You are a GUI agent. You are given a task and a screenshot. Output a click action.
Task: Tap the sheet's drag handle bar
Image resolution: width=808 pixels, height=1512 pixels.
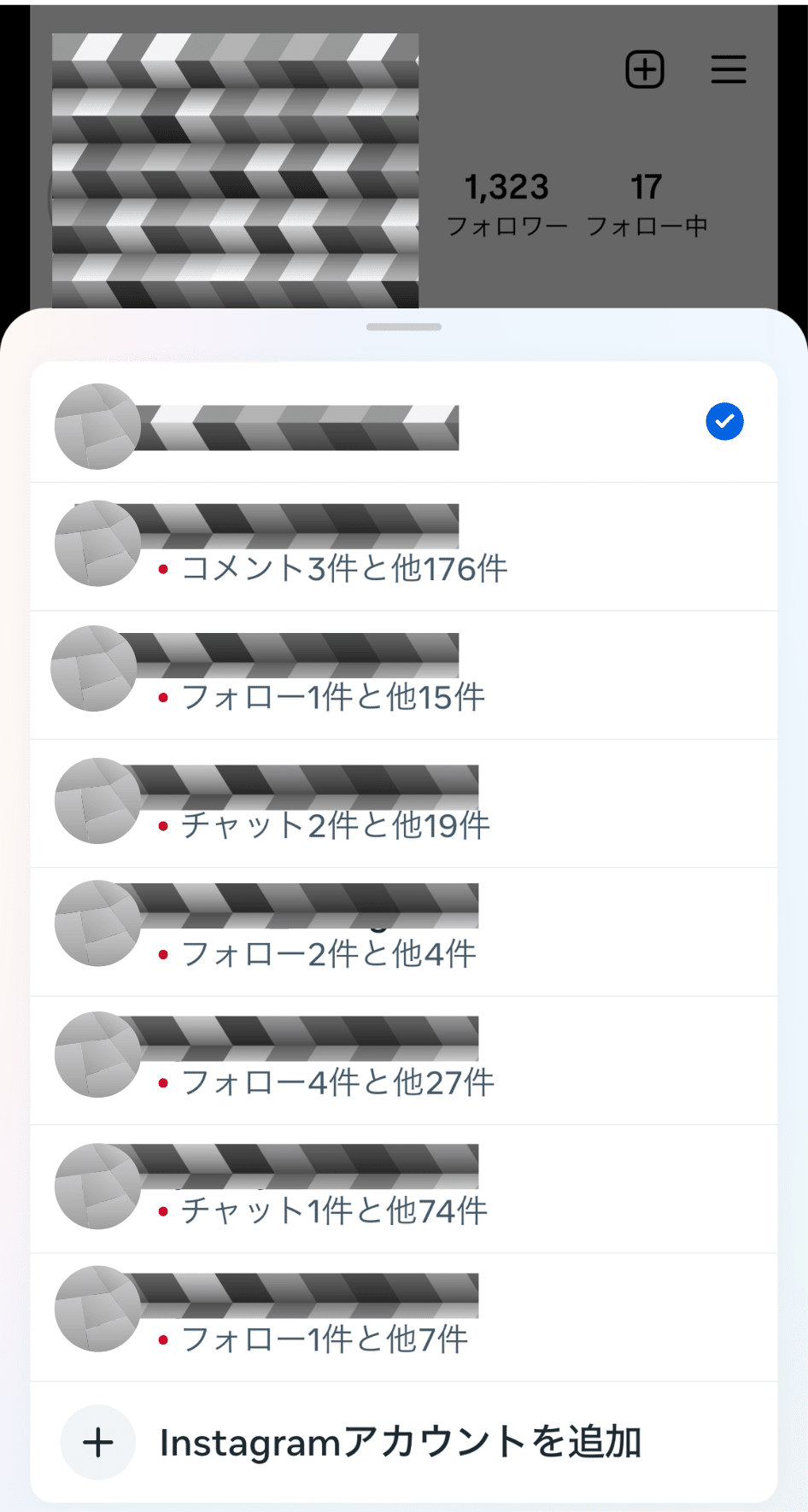(x=404, y=327)
